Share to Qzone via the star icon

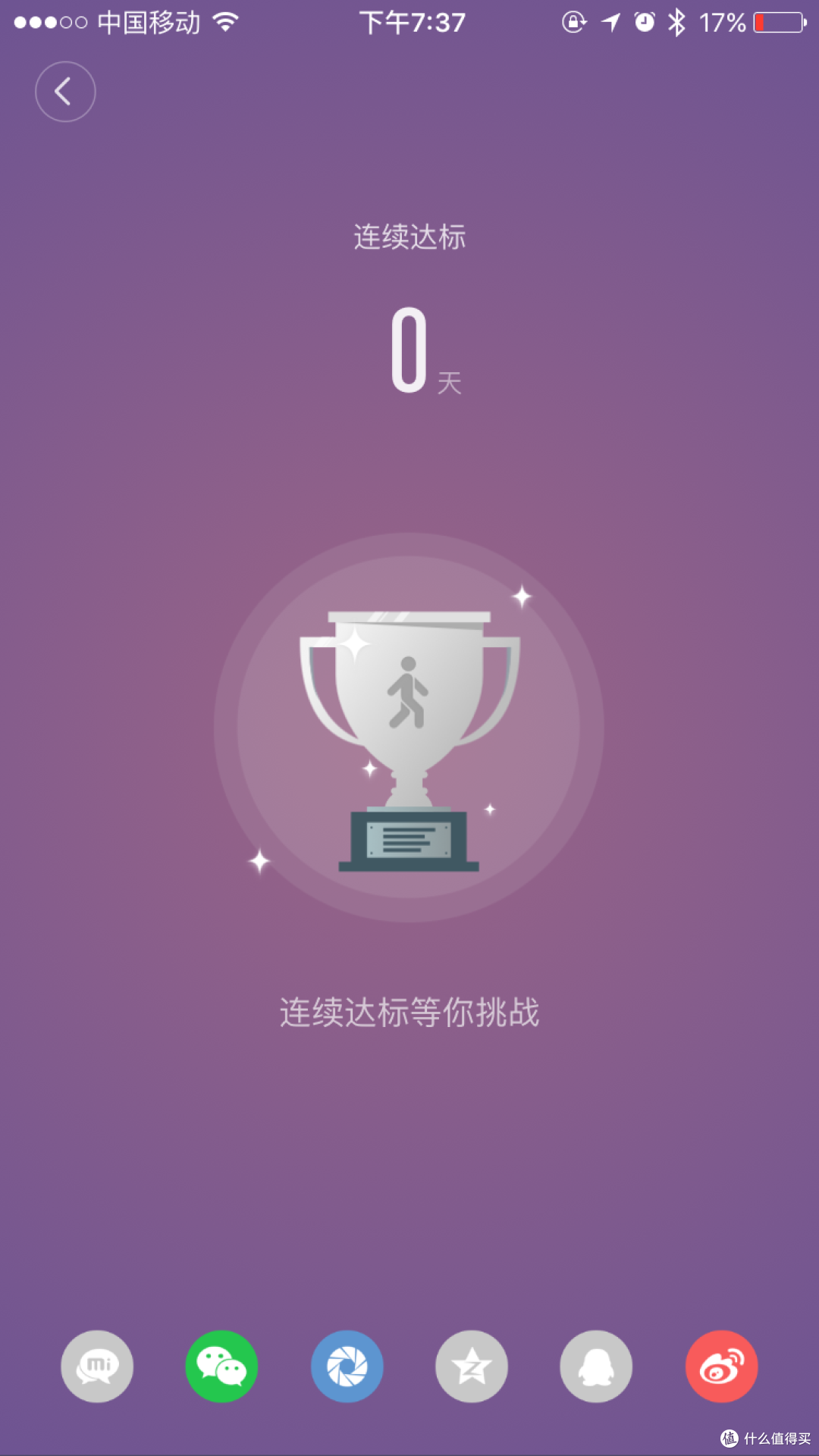click(x=472, y=1367)
